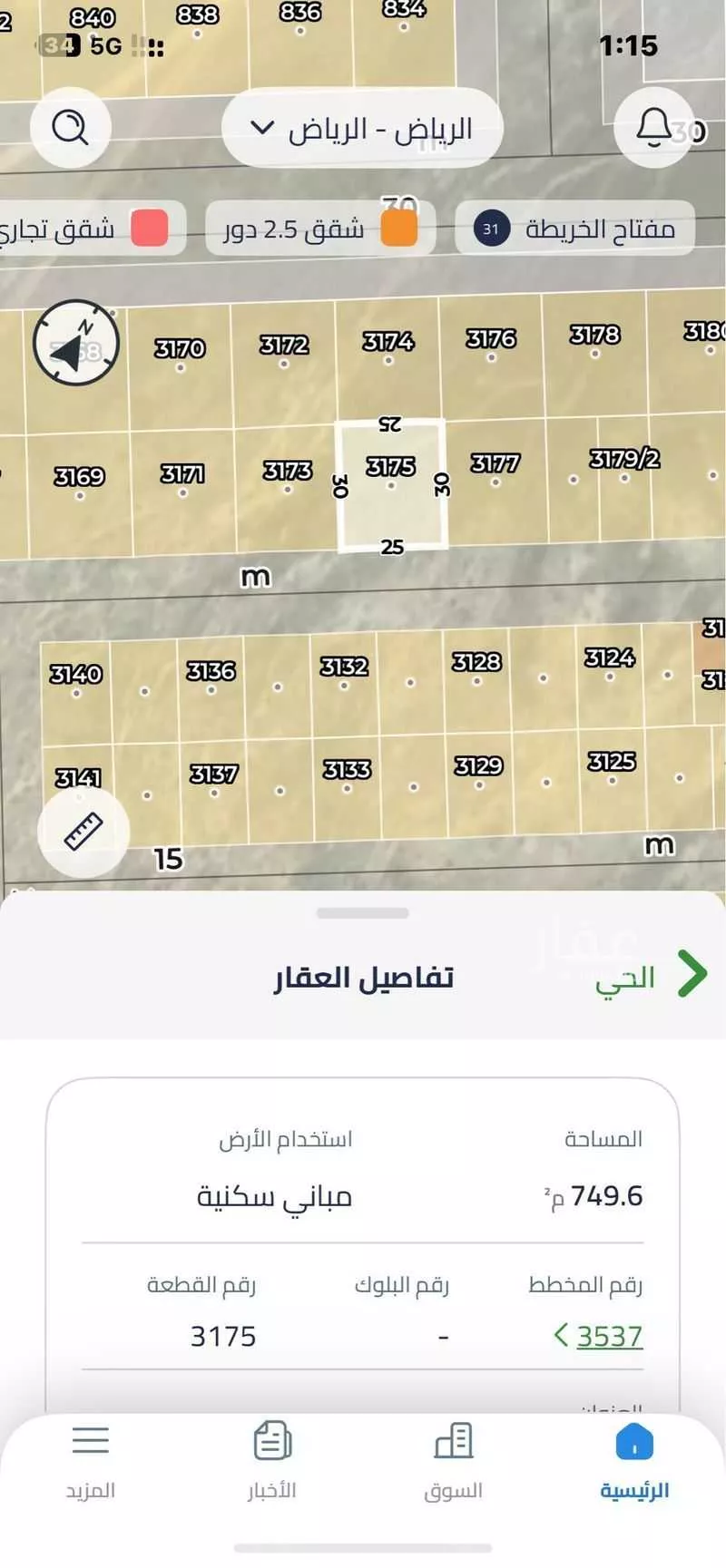Open the مفتاح الخريطة legend badge

[x=575, y=229]
